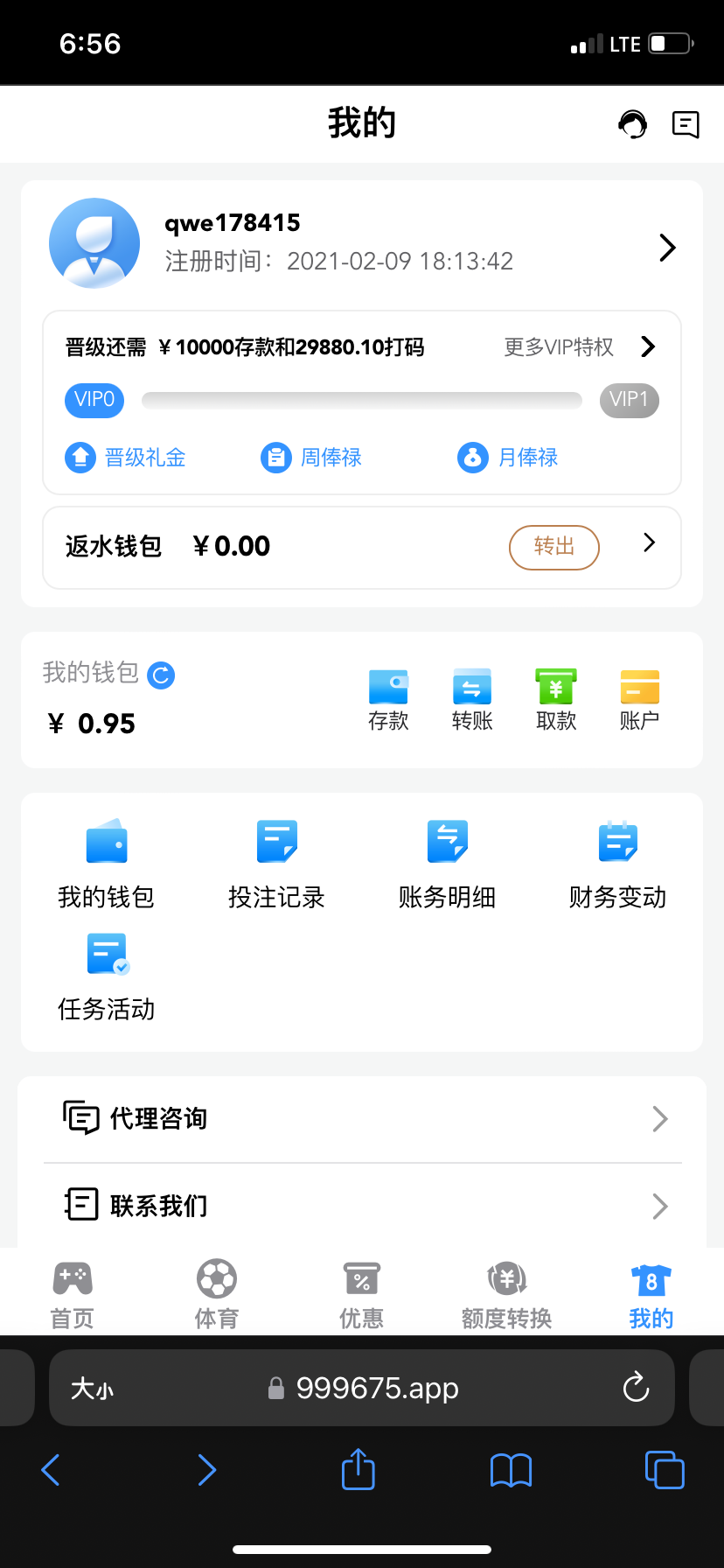This screenshot has width=724, height=1568.
Task: Switch to the 优惠 promotions tab
Action: (x=361, y=1292)
